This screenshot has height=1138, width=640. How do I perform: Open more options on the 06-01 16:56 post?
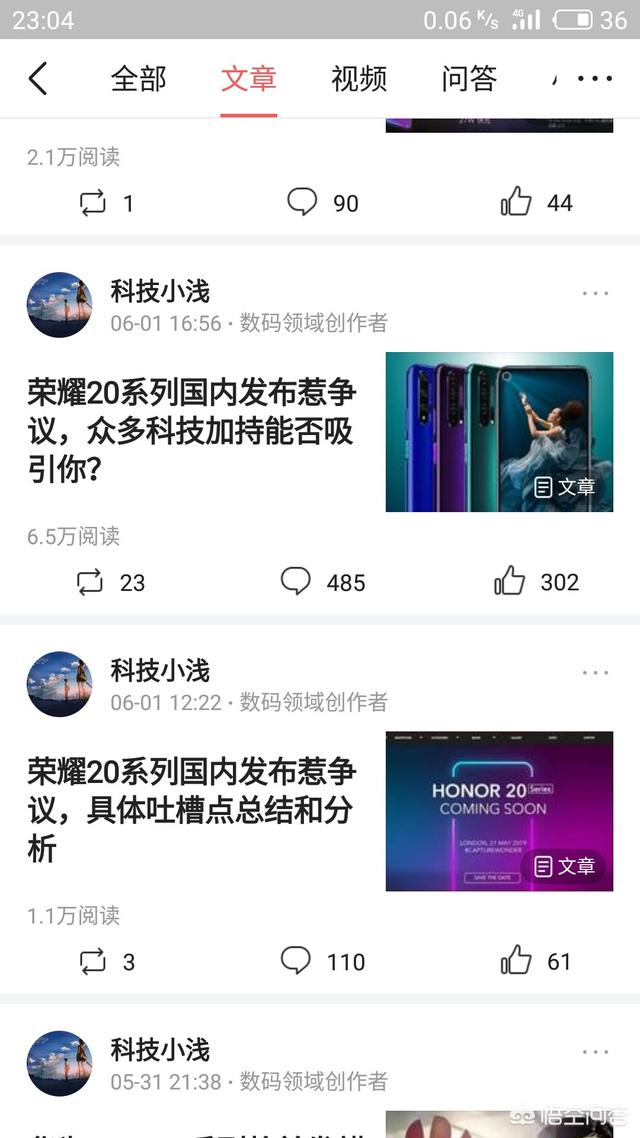(595, 293)
